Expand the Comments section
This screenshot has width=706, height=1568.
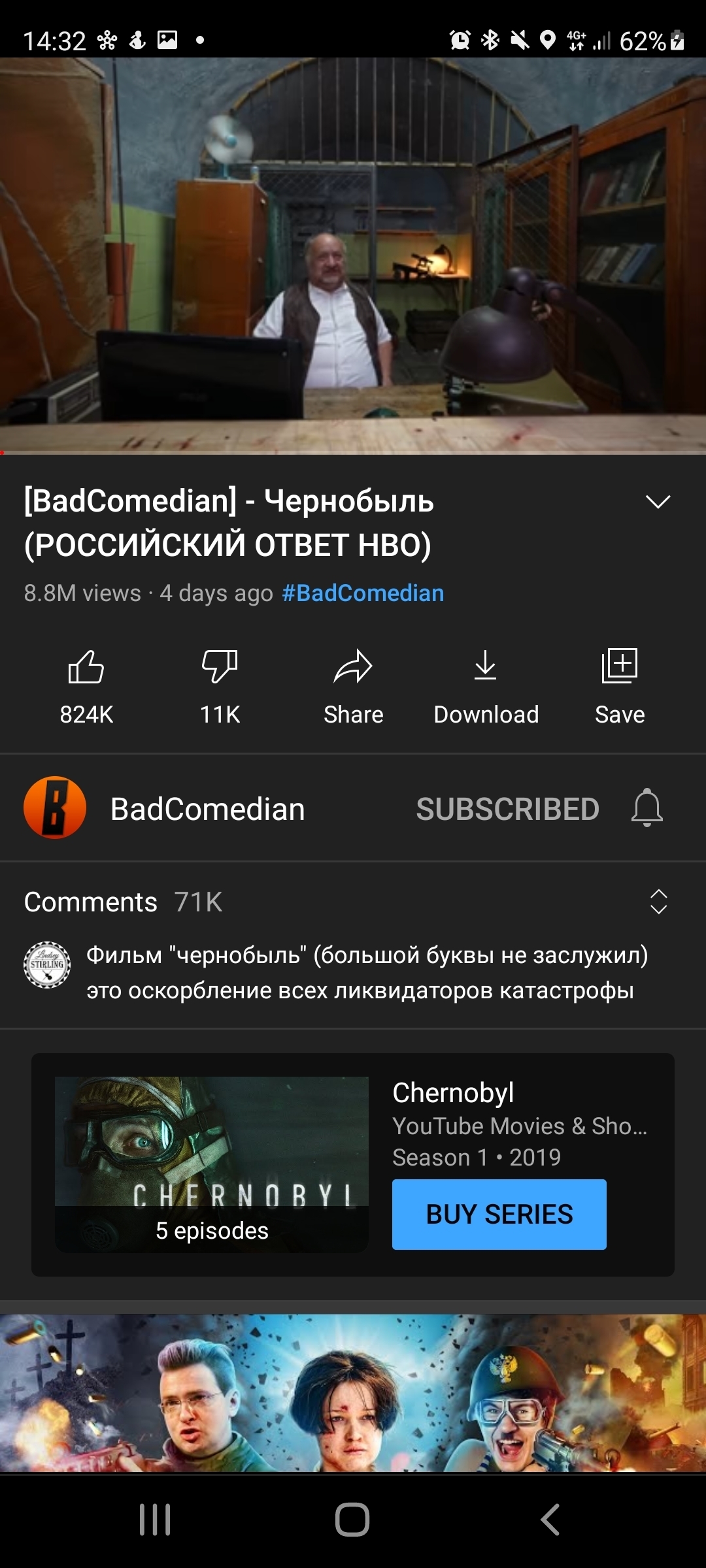point(658,902)
